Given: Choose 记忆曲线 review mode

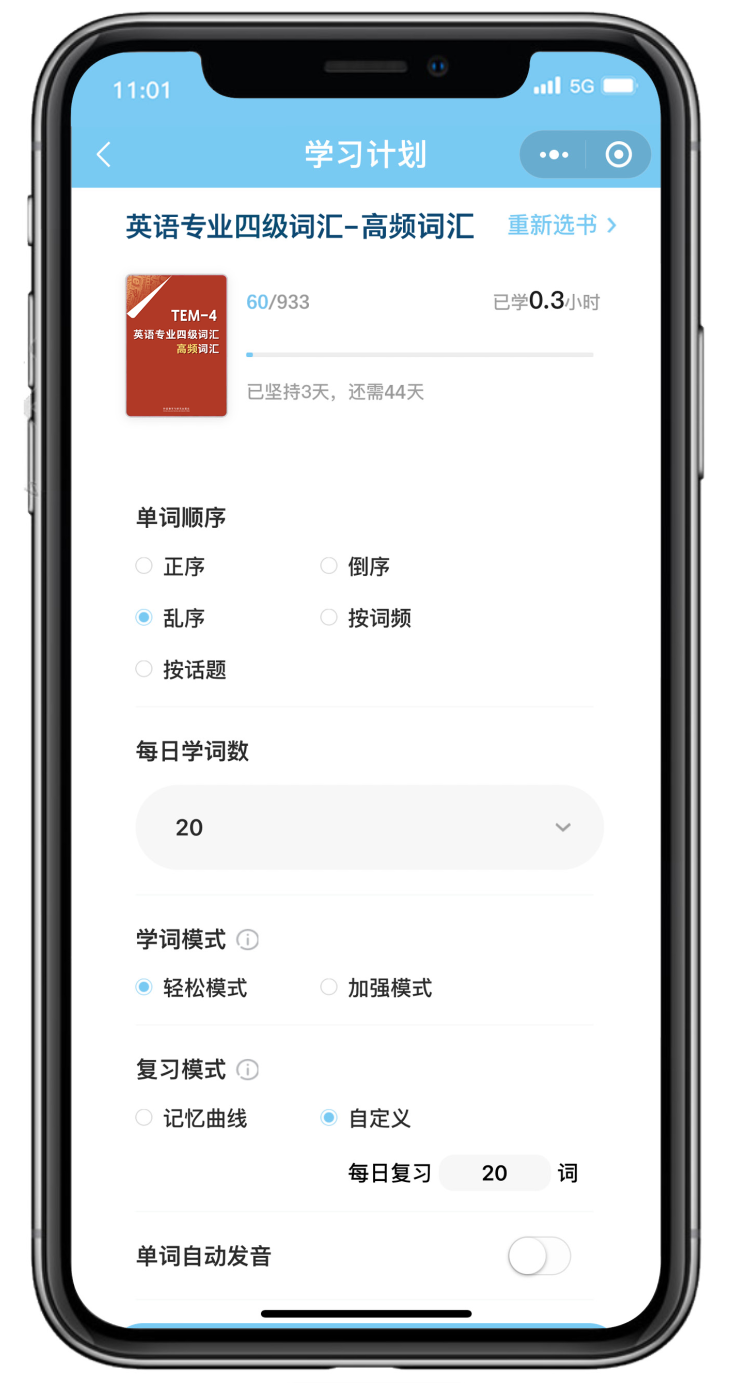Looking at the screenshot, I should coord(144,1118).
